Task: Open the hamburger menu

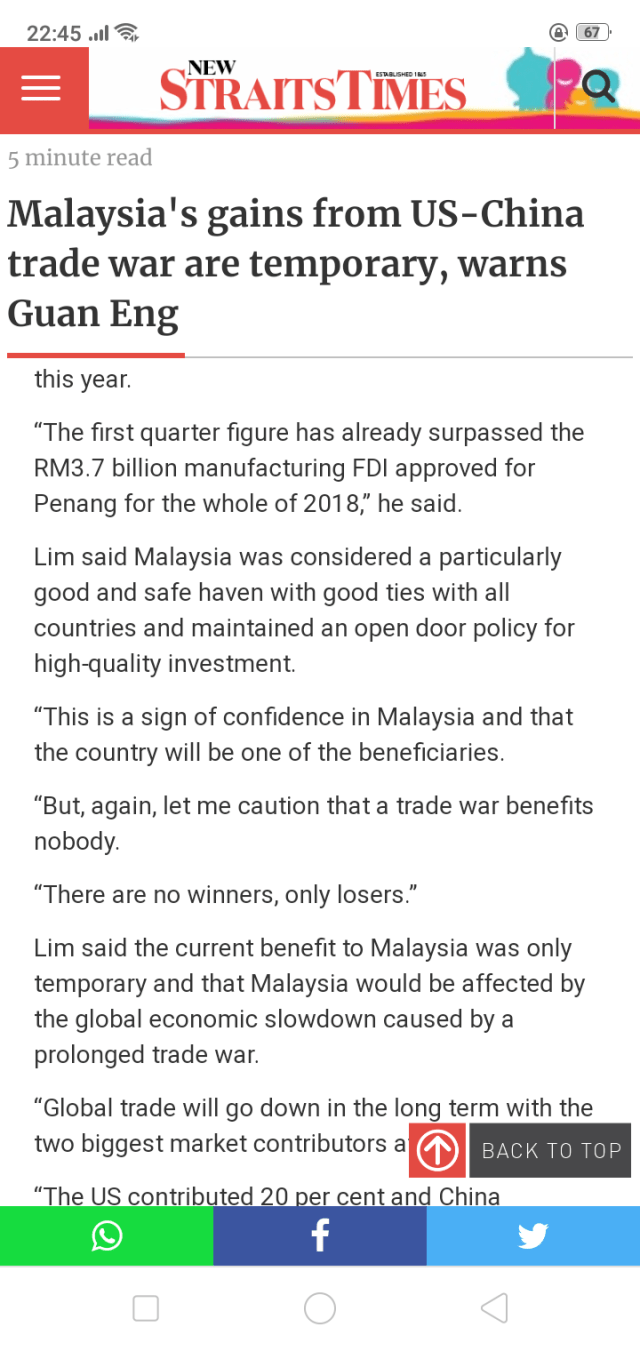Action: 43,89
